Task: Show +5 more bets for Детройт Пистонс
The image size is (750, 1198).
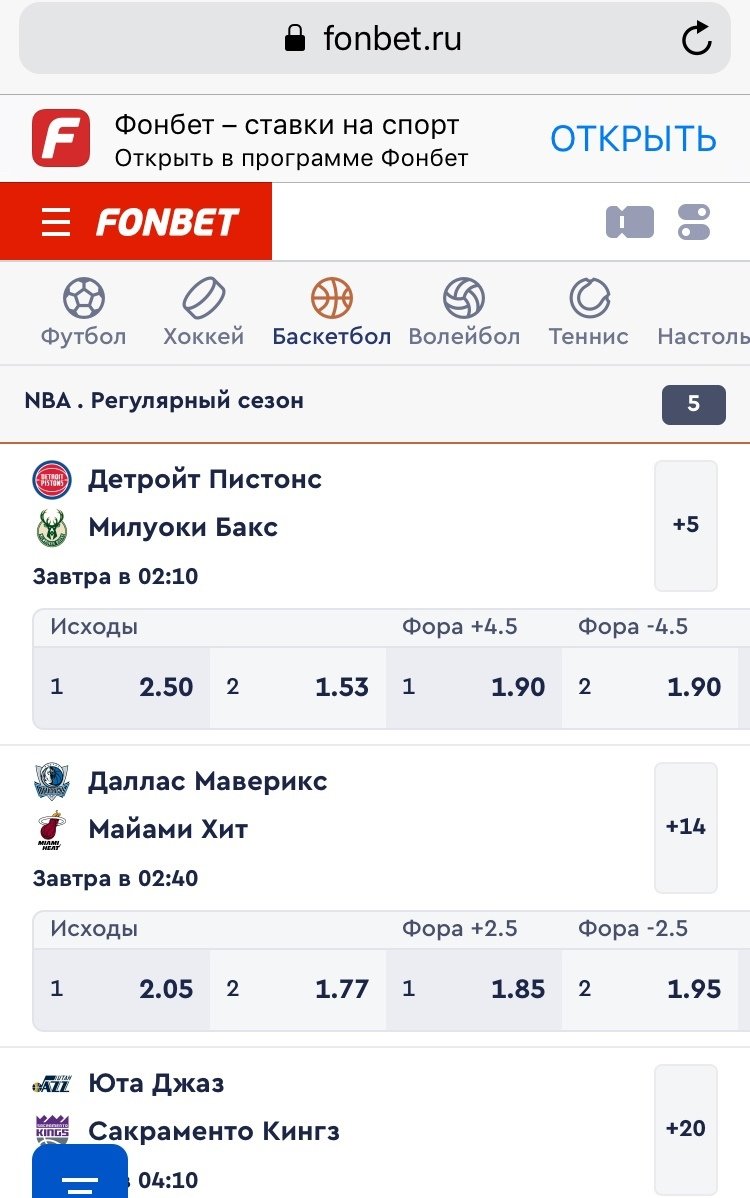Action: 686,525
